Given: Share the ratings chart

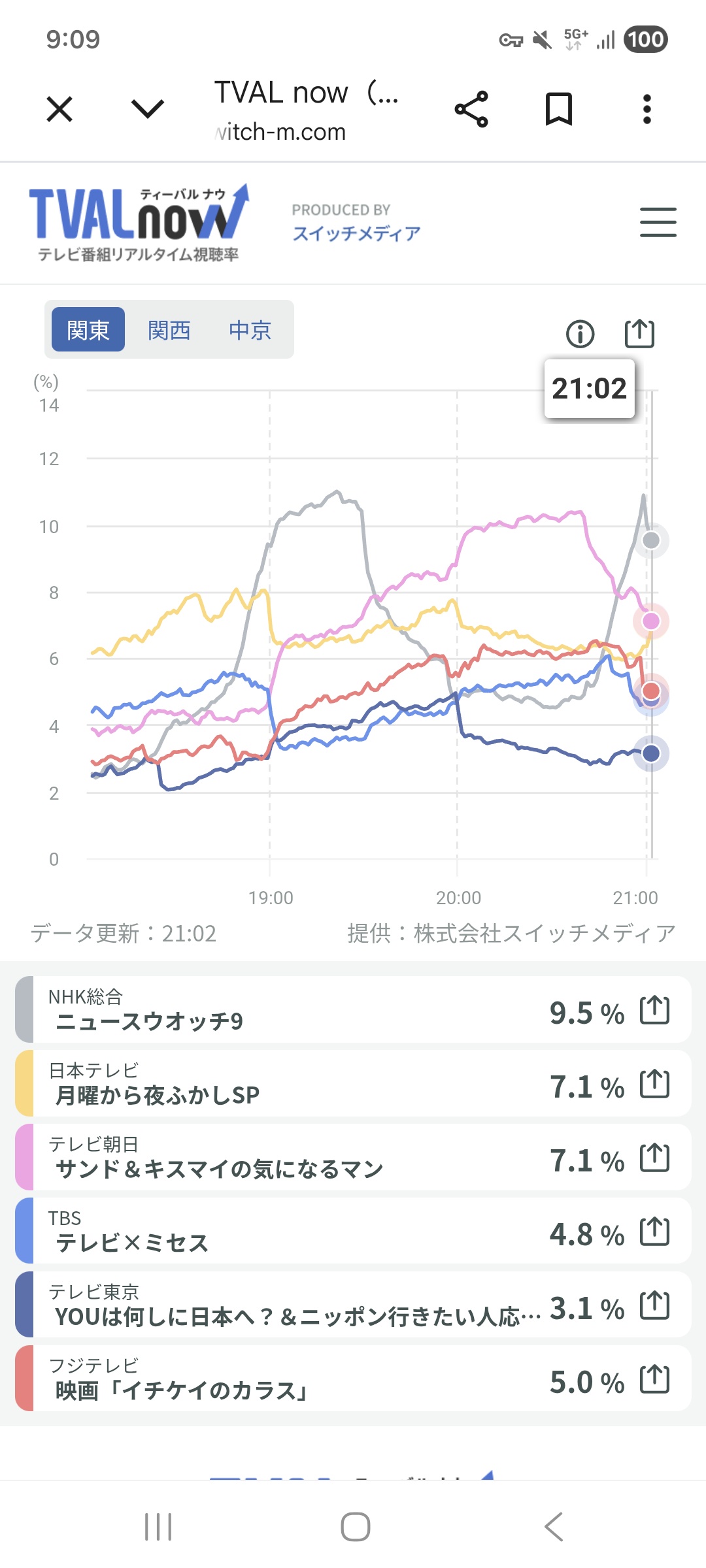Looking at the screenshot, I should coord(639,333).
